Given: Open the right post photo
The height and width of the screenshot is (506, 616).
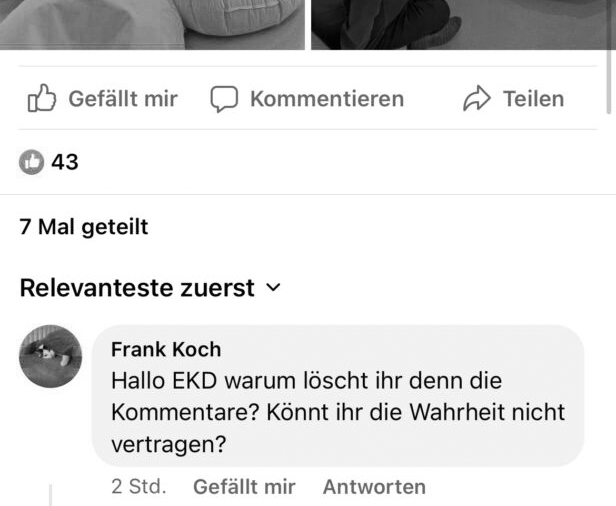Looking at the screenshot, I should [460, 24].
